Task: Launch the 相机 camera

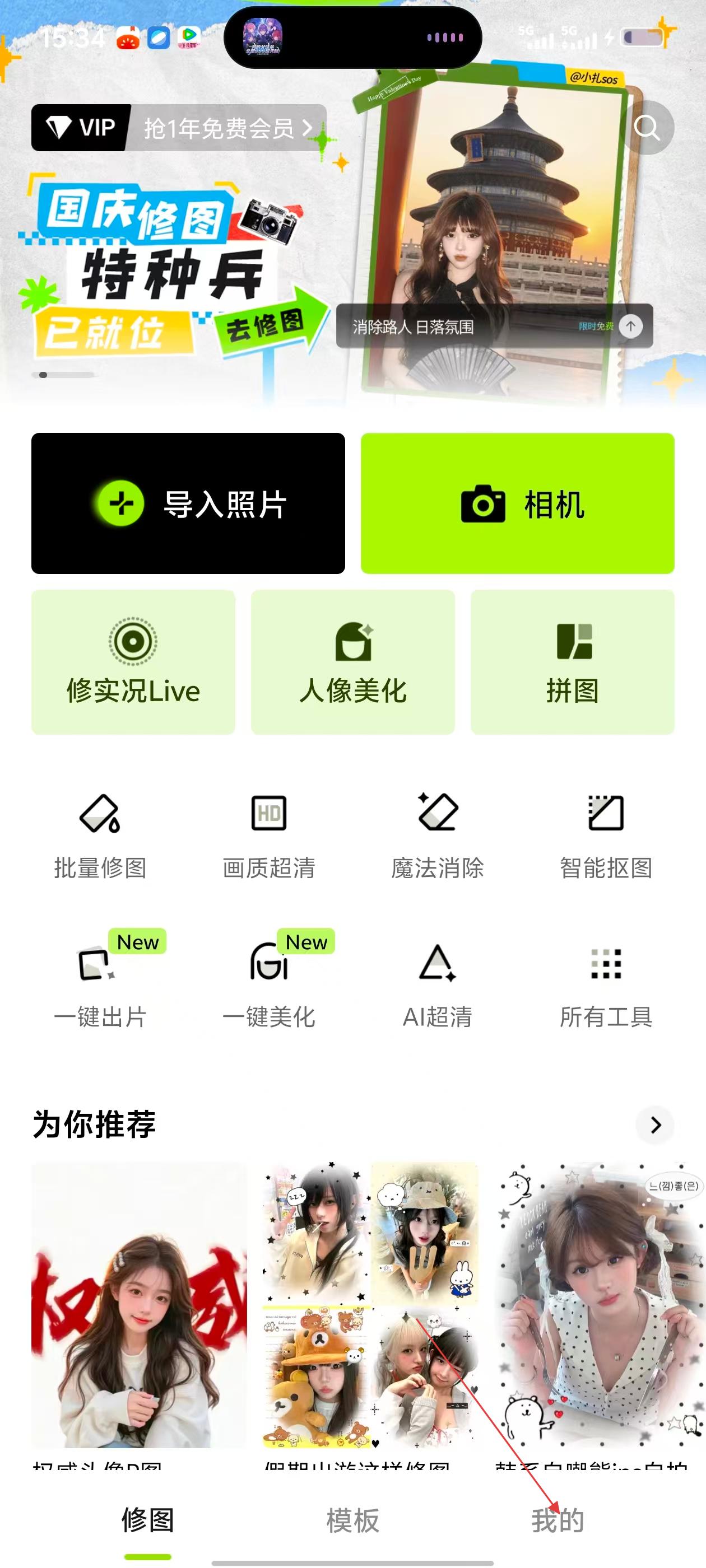Action: point(517,503)
